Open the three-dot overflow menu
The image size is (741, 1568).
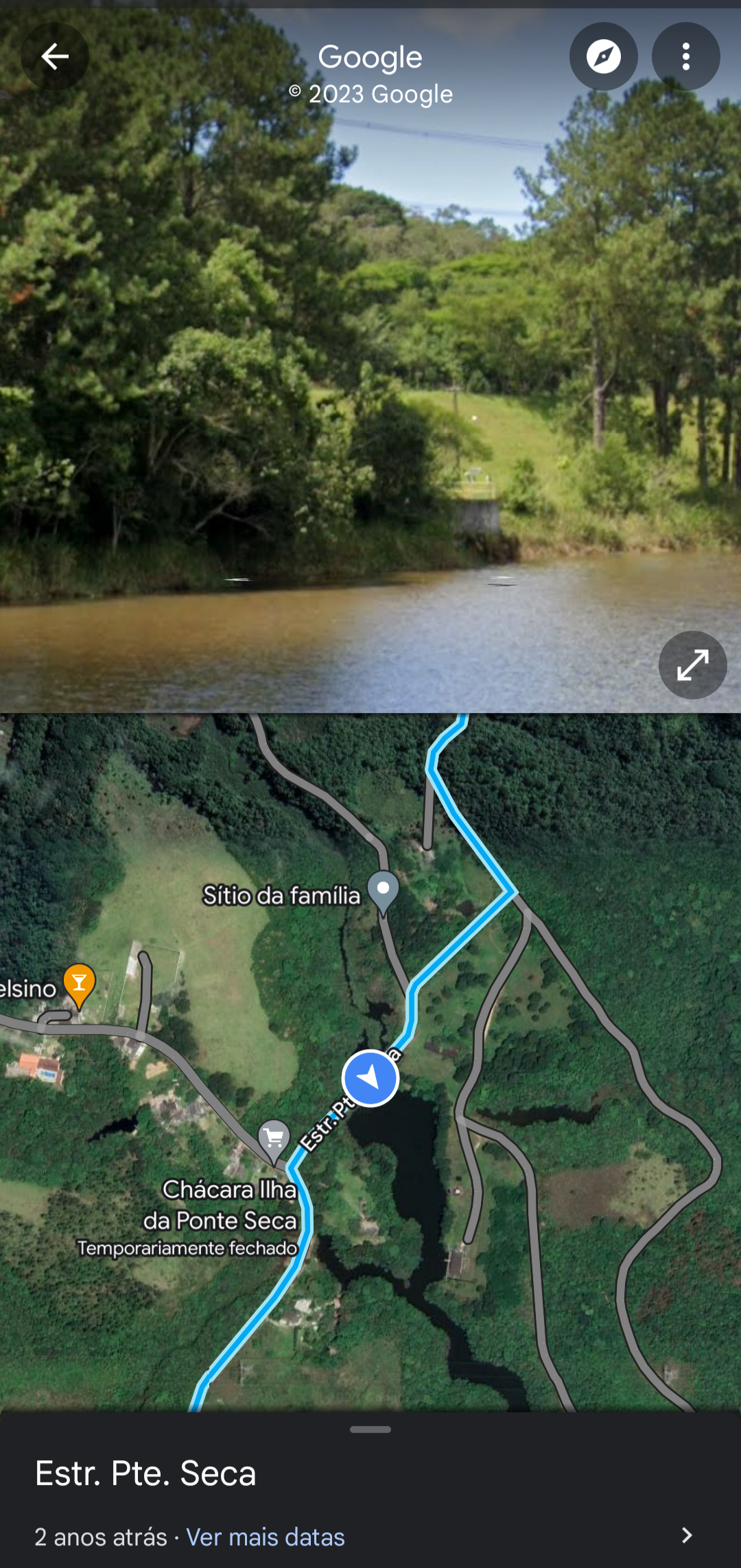point(686,56)
